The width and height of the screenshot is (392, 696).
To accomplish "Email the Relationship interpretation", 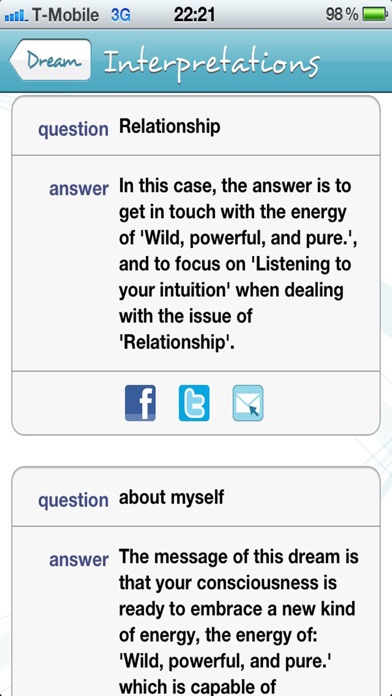I will pos(248,403).
